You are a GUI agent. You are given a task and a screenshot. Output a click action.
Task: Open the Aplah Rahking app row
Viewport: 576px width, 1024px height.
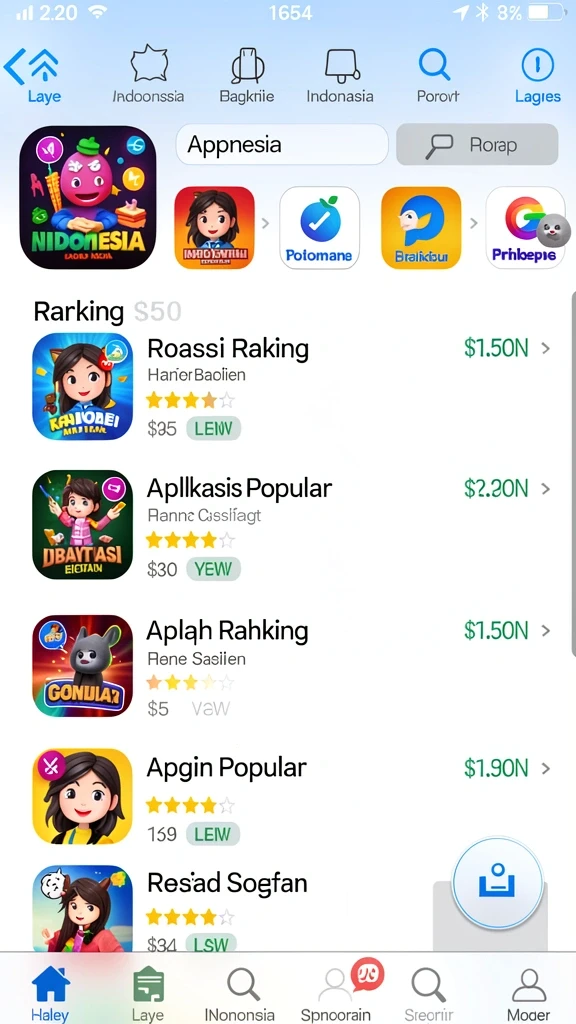click(292, 665)
